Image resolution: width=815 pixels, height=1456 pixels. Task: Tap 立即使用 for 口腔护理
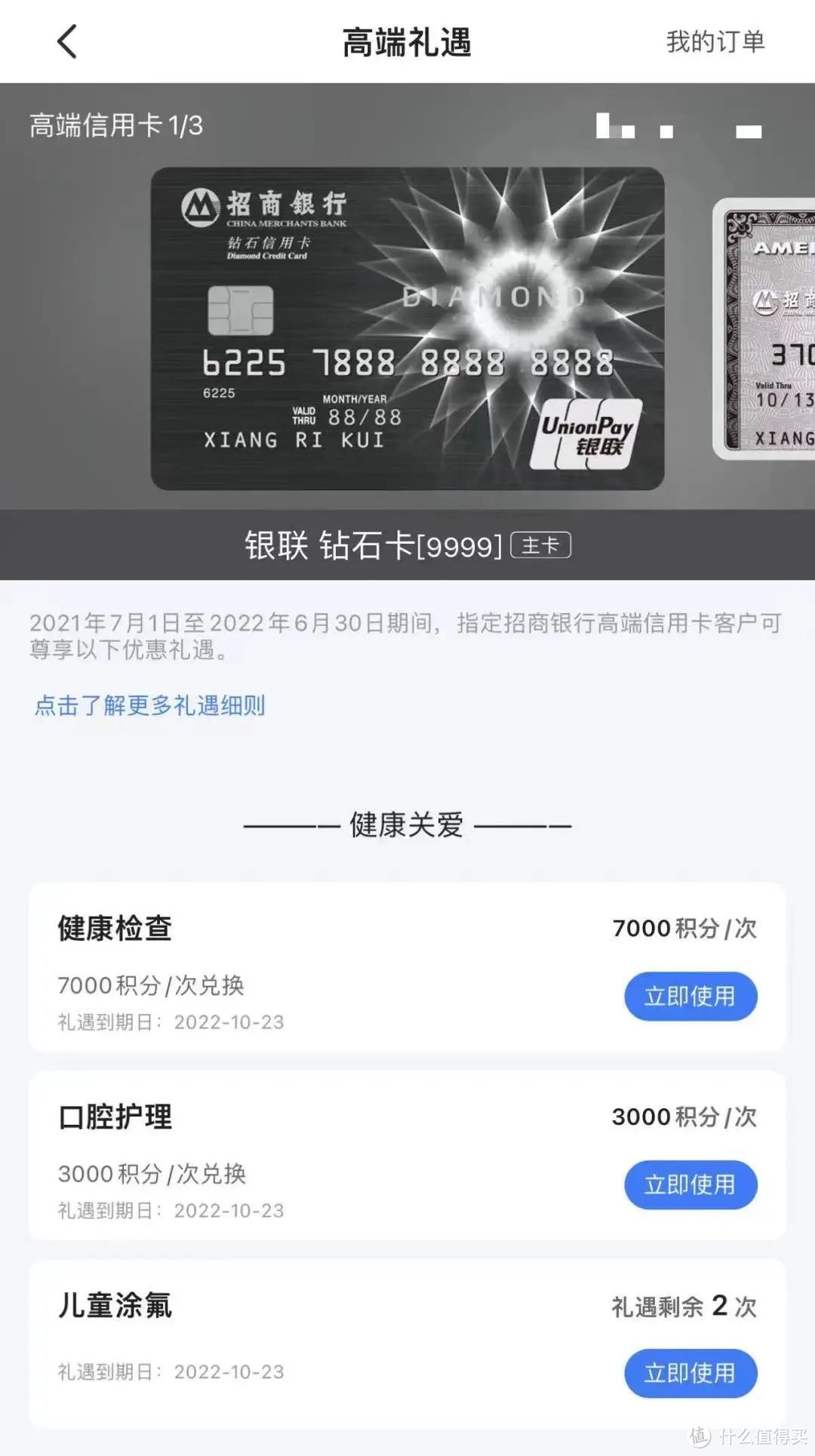[x=690, y=1184]
